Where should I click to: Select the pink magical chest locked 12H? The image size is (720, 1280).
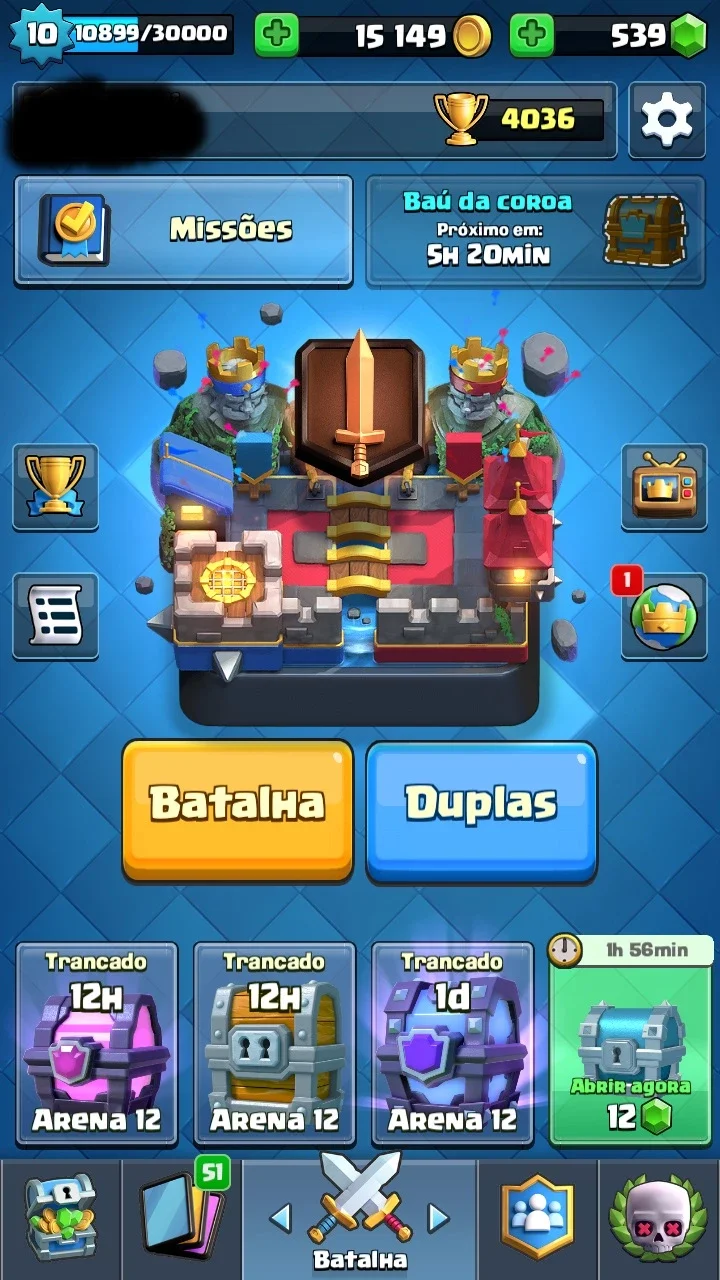pyautogui.click(x=97, y=1044)
